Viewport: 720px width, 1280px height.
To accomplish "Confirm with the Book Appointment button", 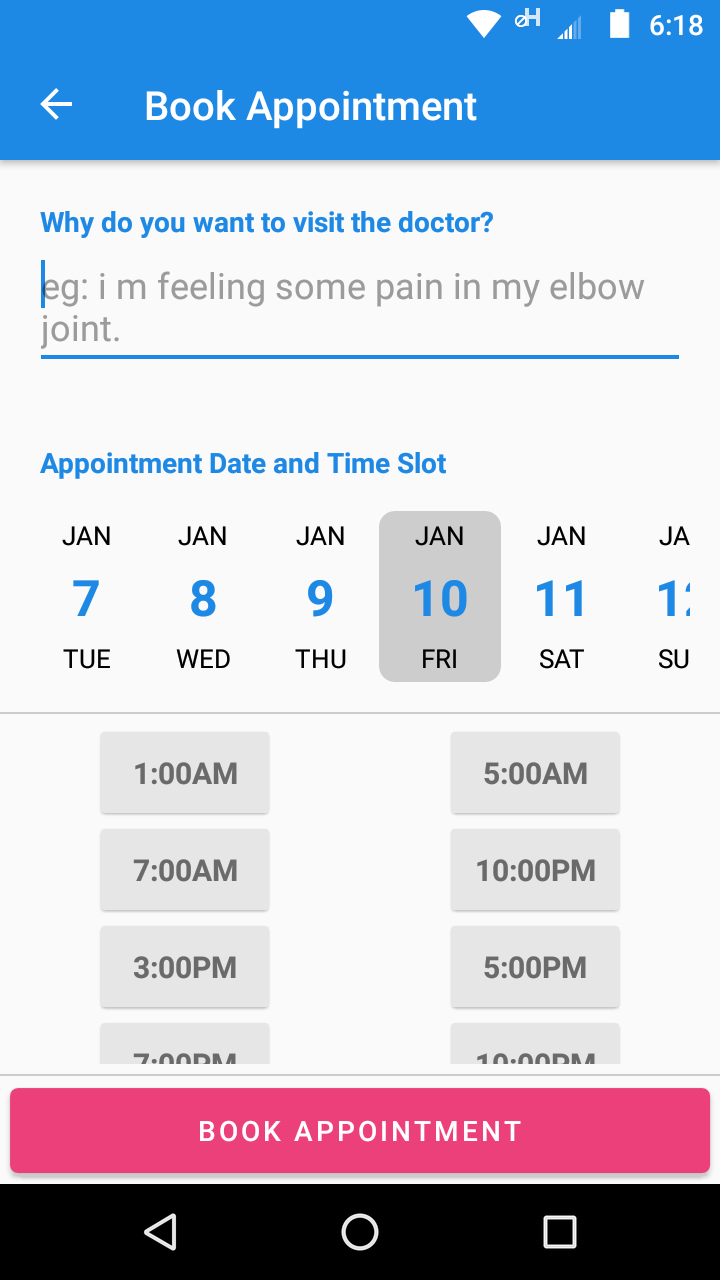I will tap(360, 1131).
